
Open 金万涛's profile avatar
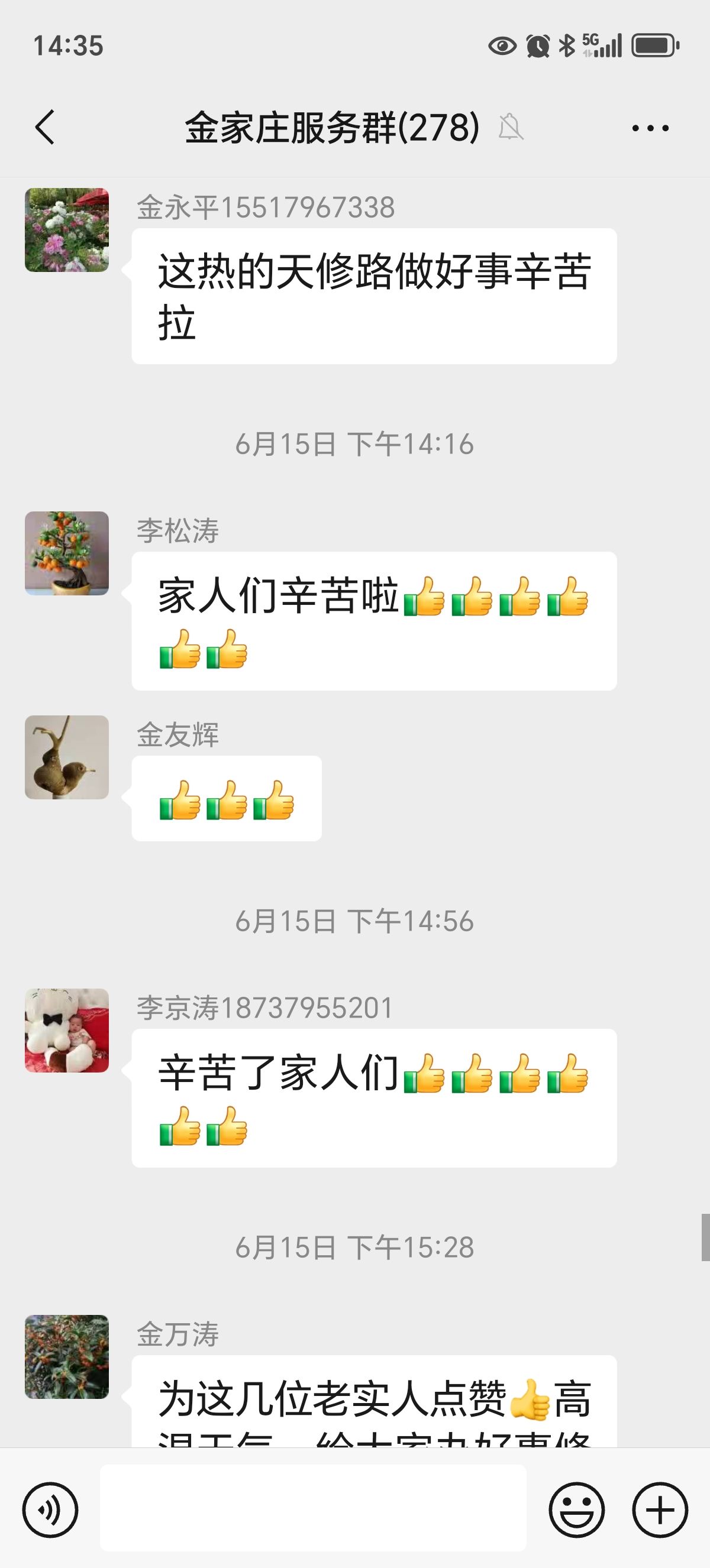(x=67, y=1356)
